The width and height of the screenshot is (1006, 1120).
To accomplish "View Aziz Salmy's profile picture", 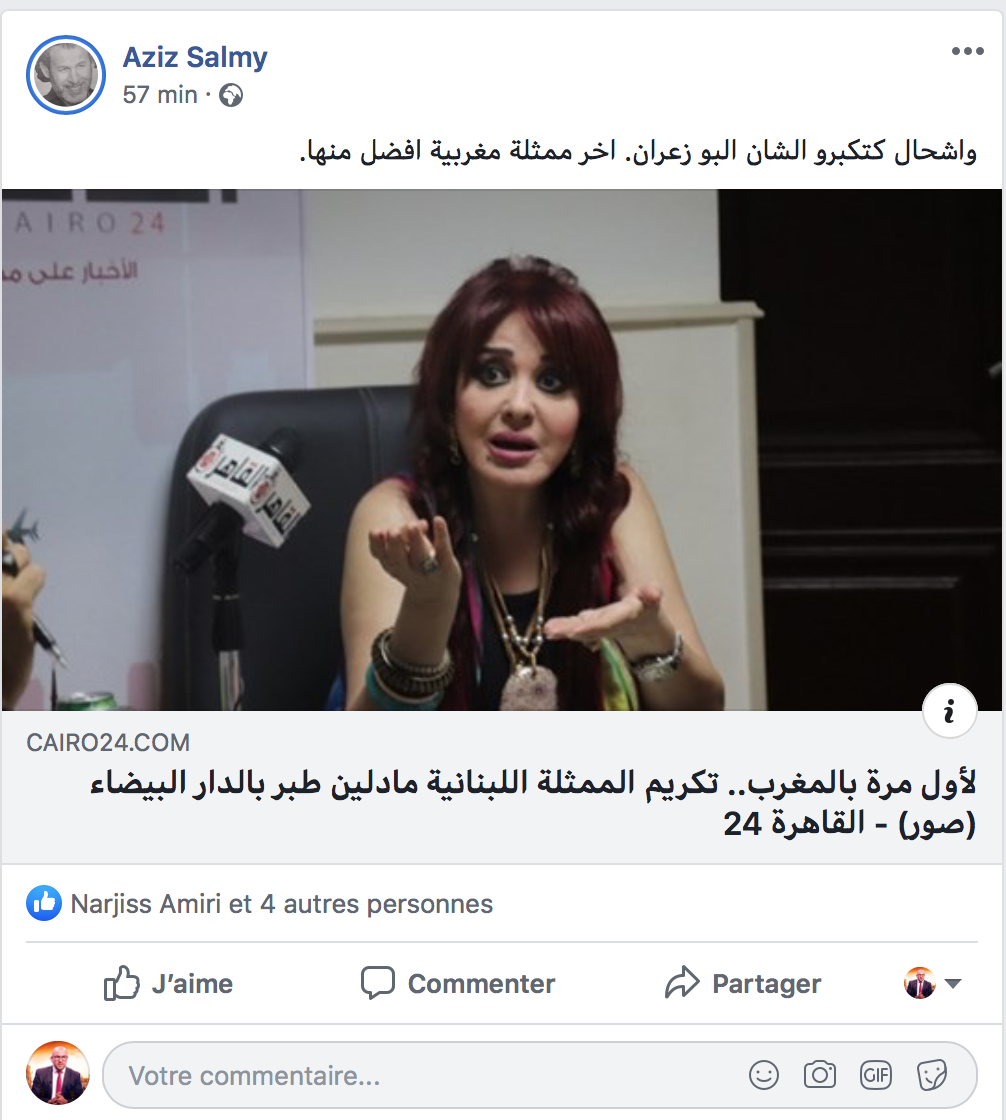I will click(66, 75).
